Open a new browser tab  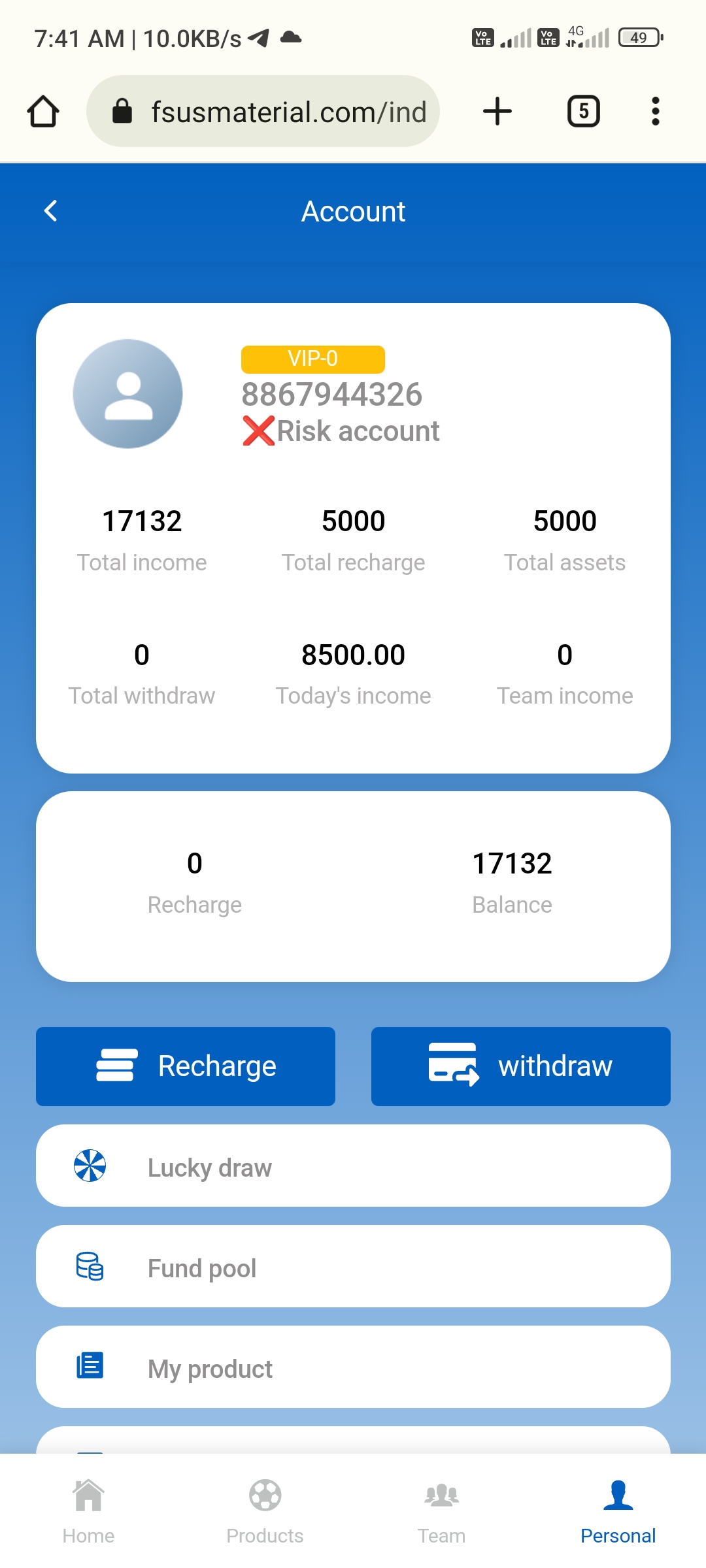click(x=497, y=111)
